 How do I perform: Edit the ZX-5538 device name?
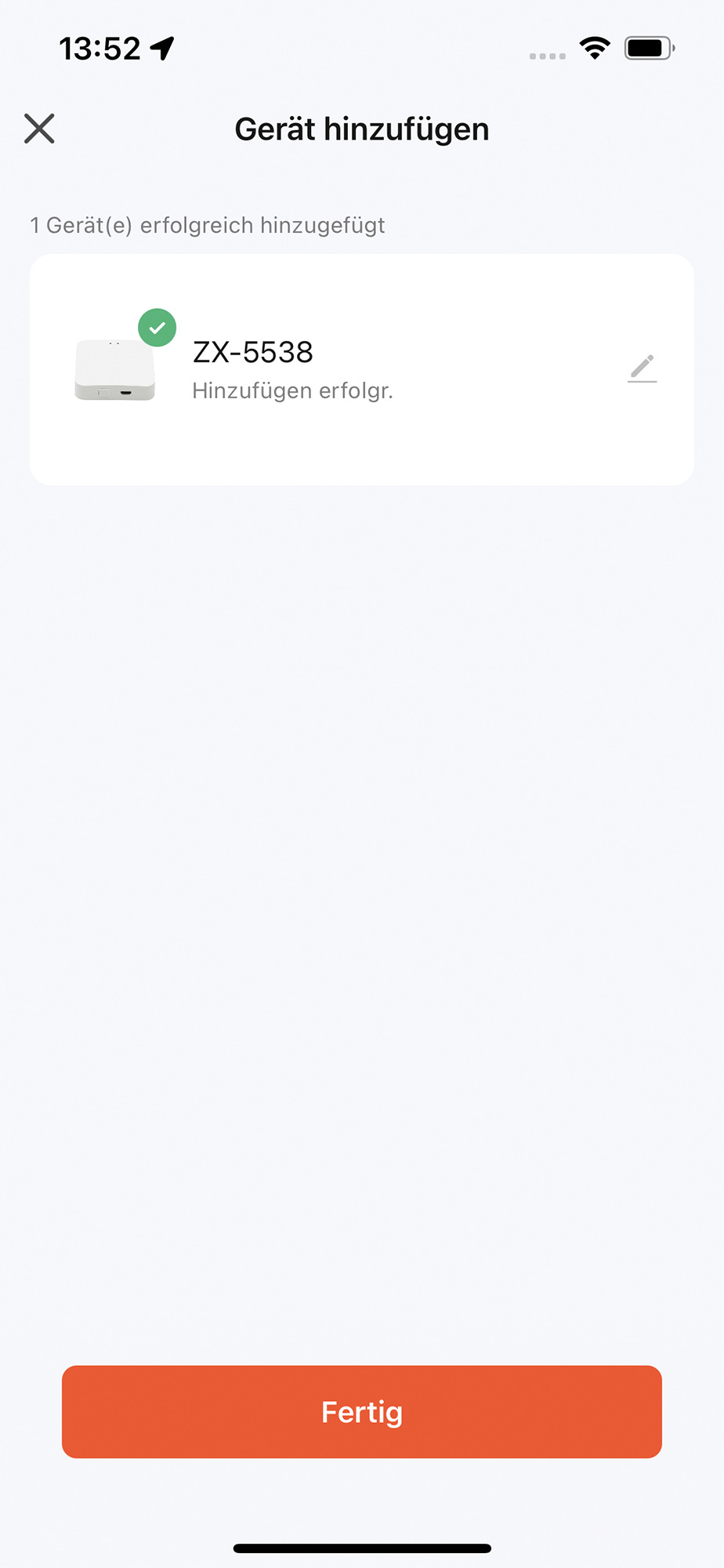643,368
